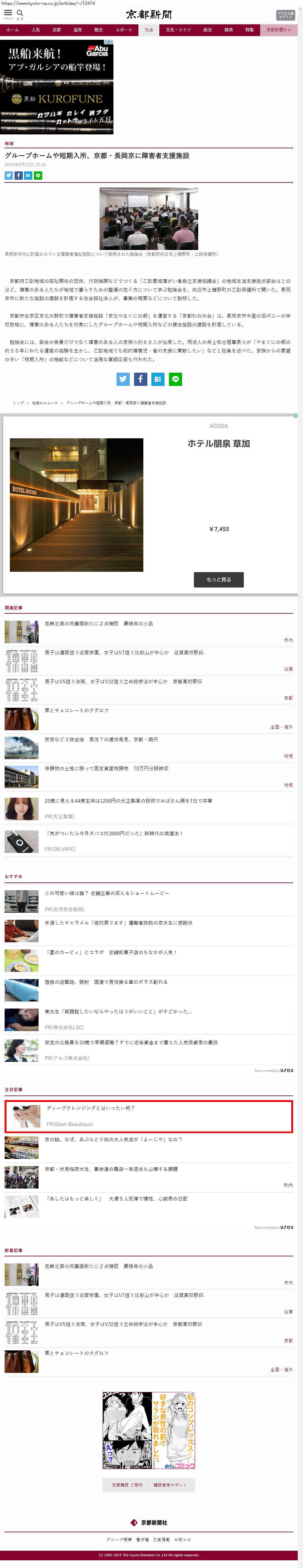The image size is (303, 1568).
Task: Open the hamburger menu
Action: (x=8, y=13)
